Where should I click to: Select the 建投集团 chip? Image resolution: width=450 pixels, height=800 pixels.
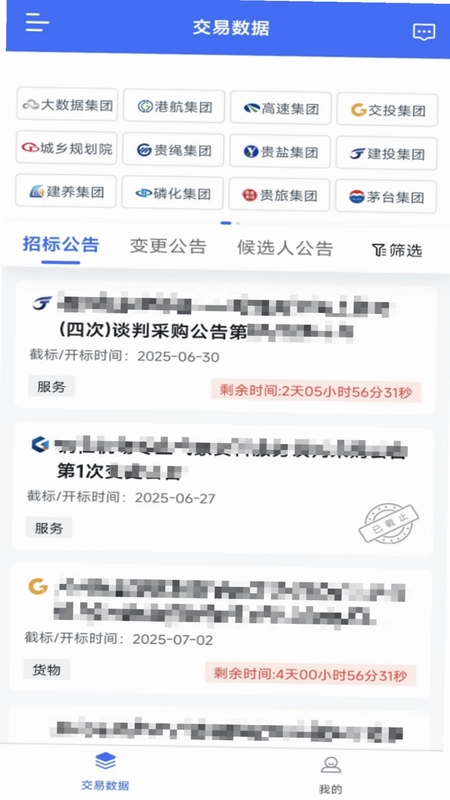coord(386,154)
